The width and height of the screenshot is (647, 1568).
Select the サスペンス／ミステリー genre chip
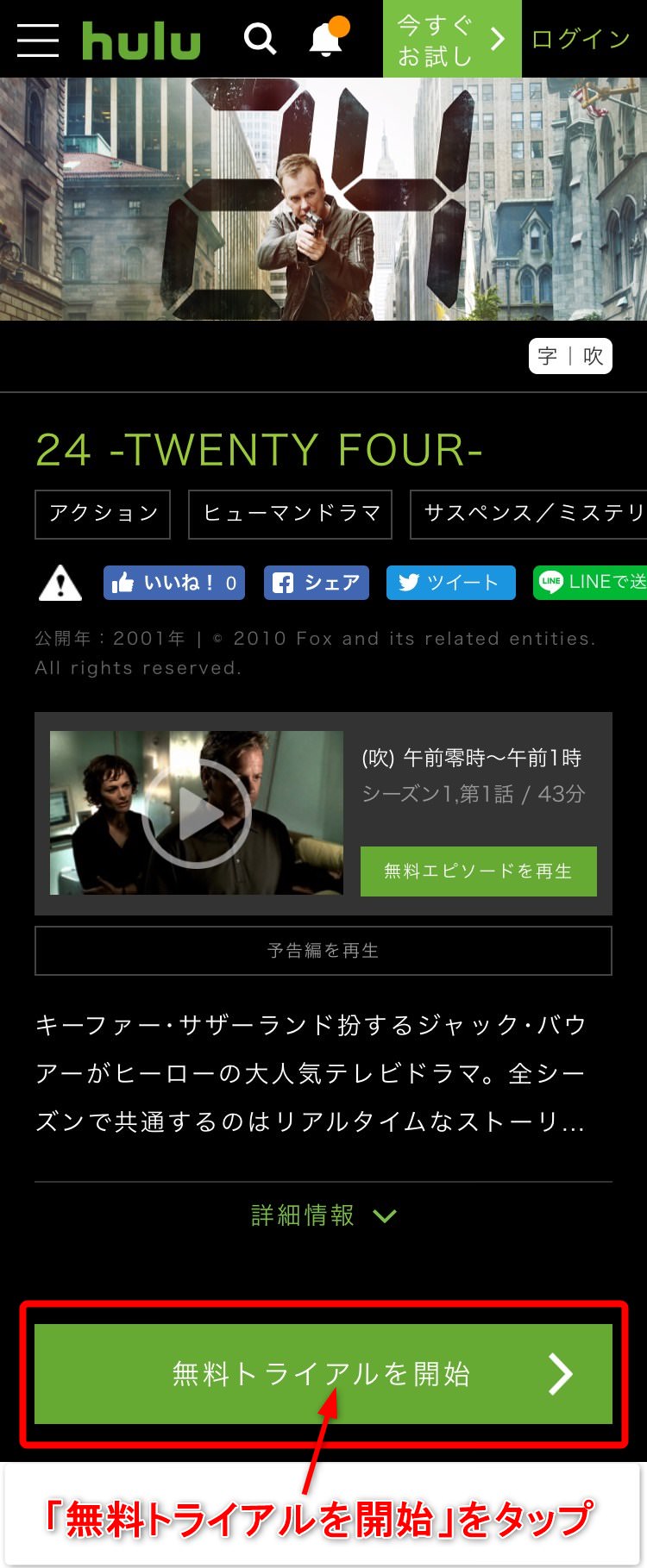[x=528, y=514]
